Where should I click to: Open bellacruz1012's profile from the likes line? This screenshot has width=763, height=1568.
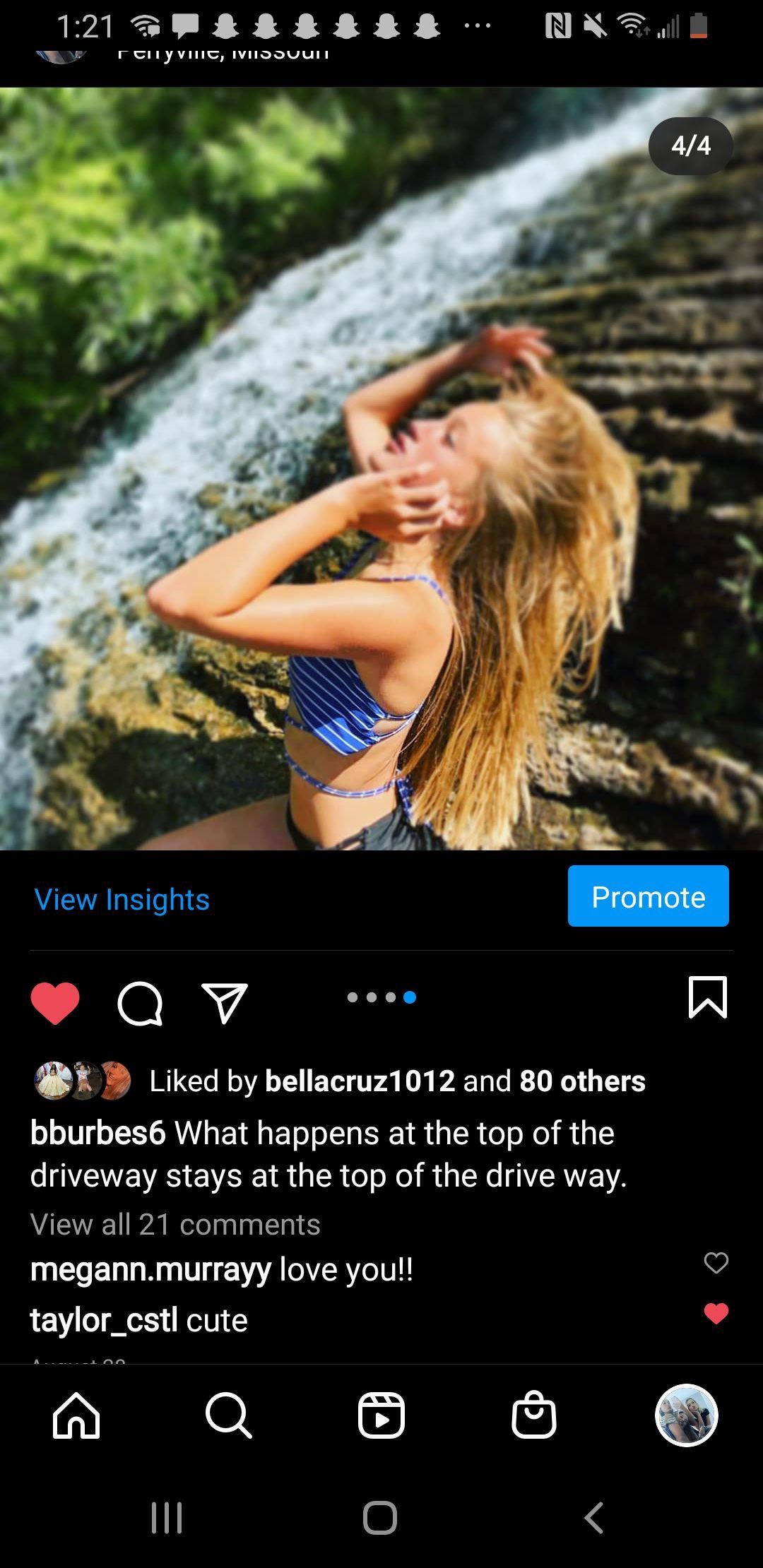[360, 1081]
